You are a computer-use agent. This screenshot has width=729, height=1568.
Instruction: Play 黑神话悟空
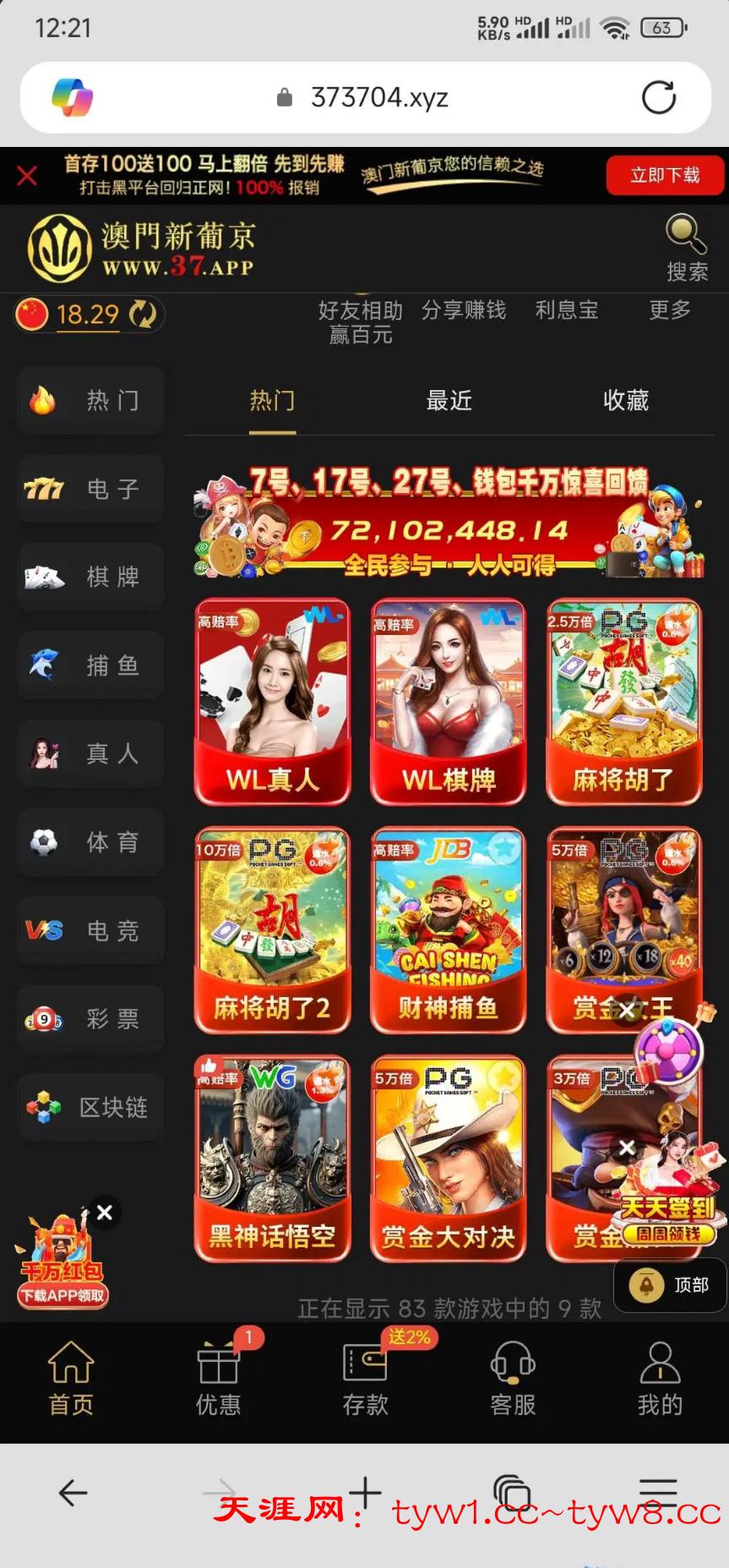coord(272,1158)
